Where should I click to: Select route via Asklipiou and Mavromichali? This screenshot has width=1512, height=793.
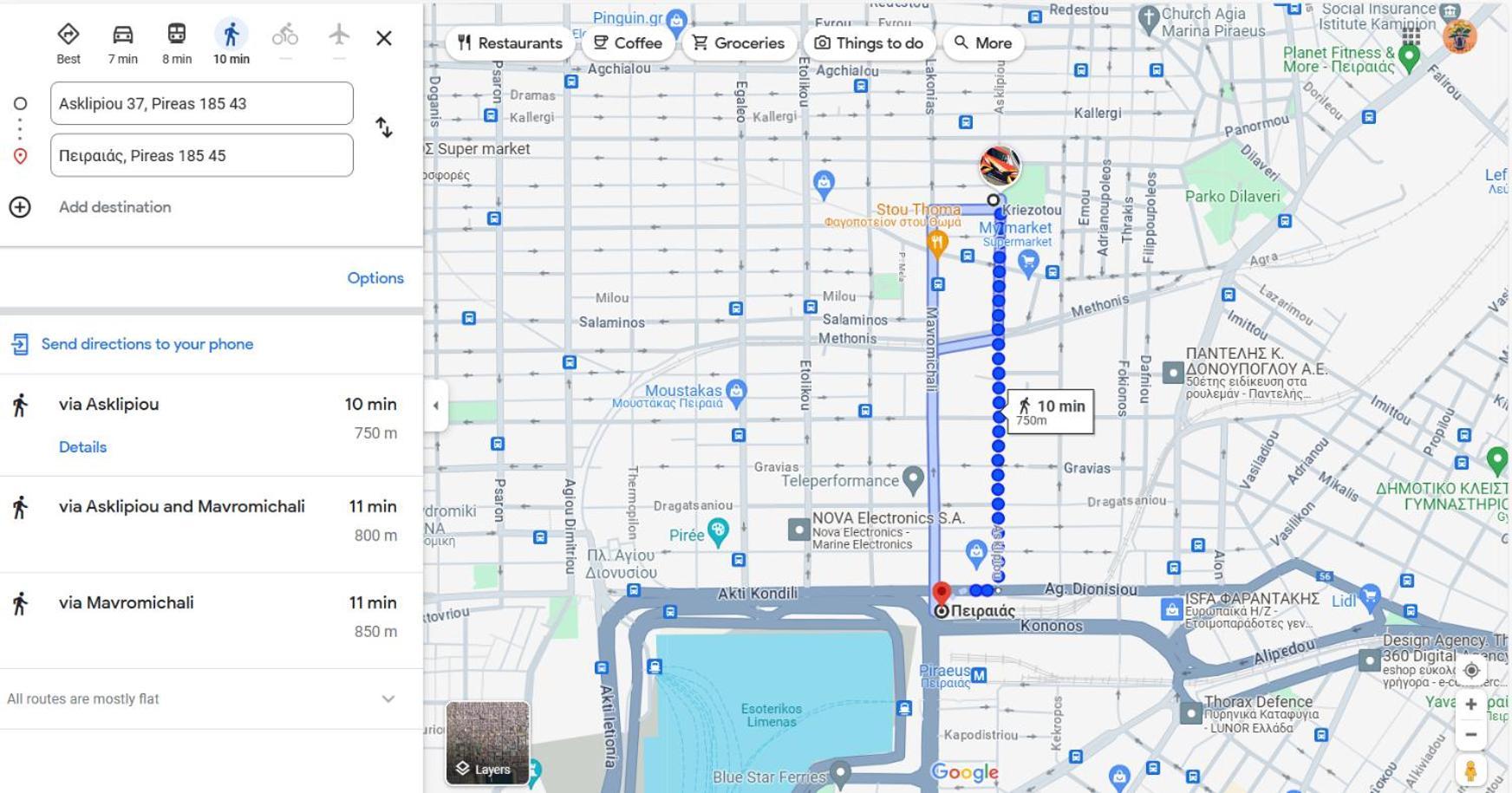coord(181,507)
